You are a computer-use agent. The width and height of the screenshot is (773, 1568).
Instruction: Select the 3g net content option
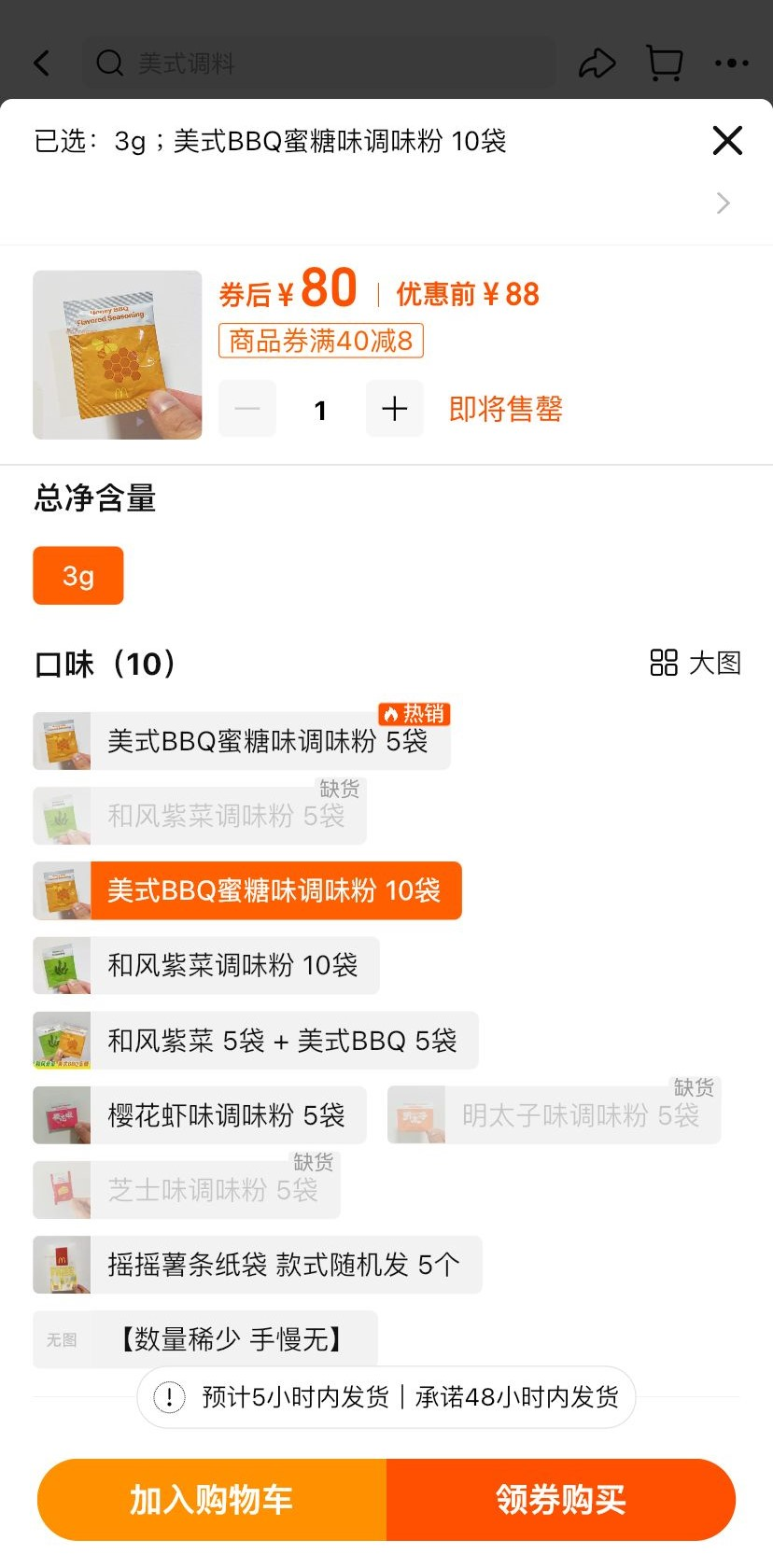coord(78,576)
